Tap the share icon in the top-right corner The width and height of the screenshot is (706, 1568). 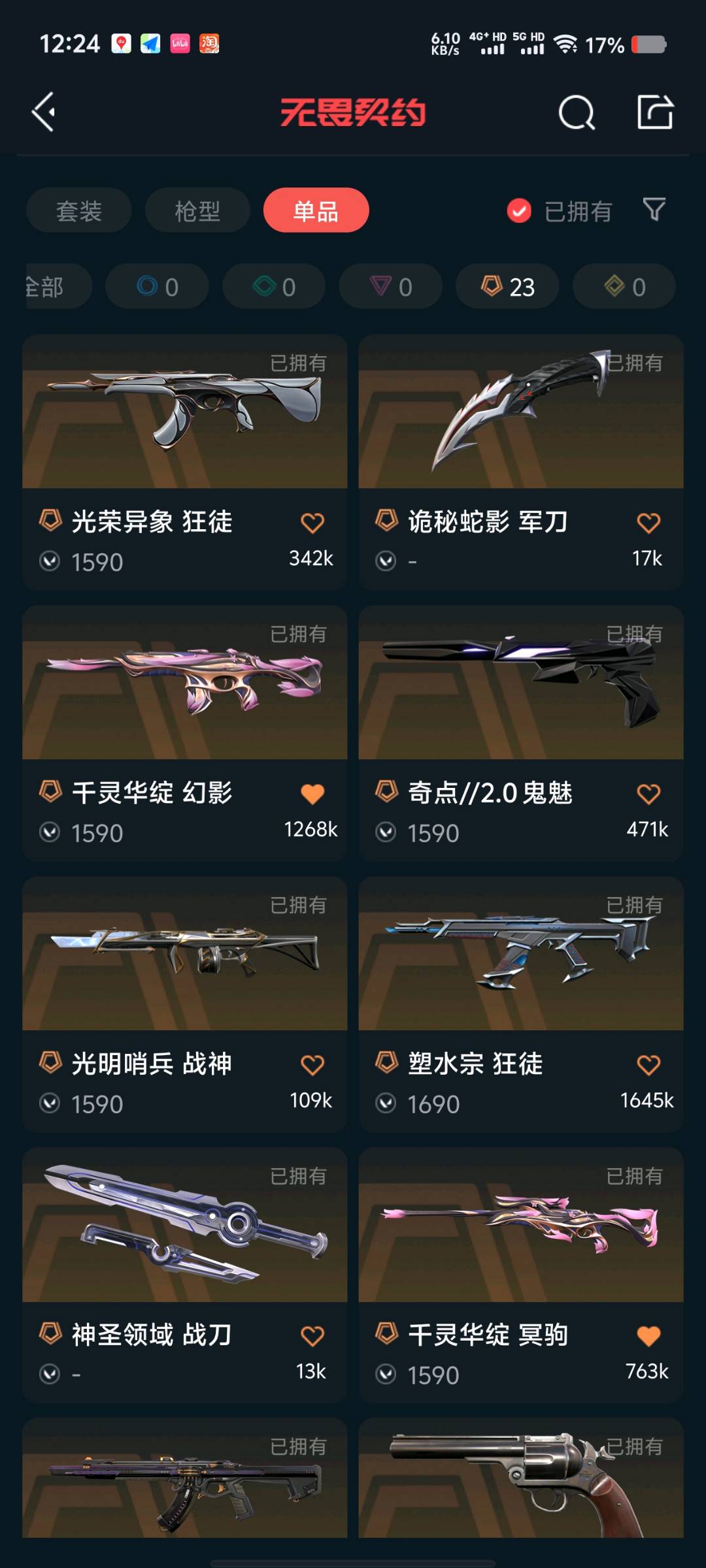tap(655, 112)
